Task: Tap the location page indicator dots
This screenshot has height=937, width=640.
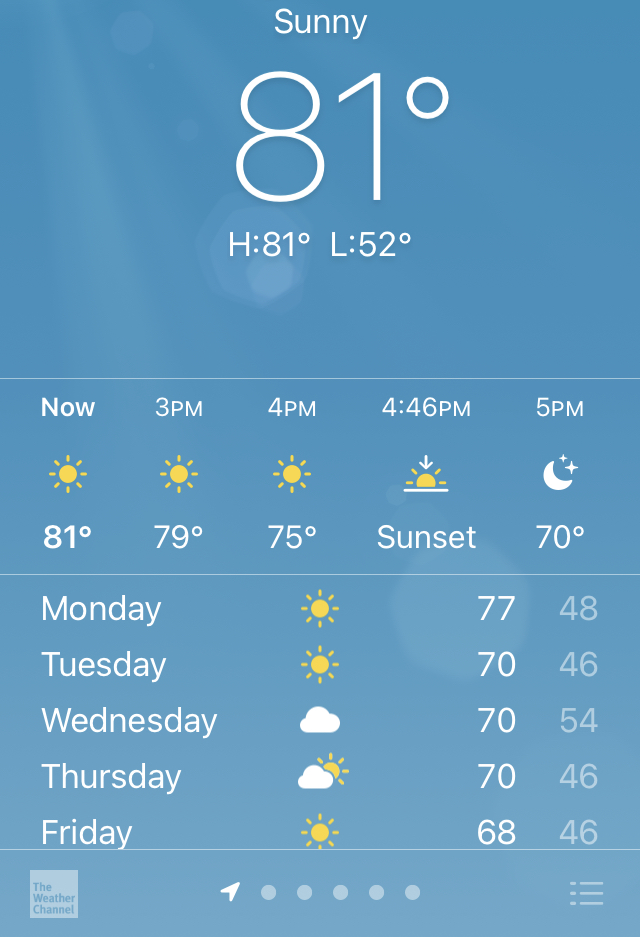Action: pyautogui.click(x=322, y=892)
